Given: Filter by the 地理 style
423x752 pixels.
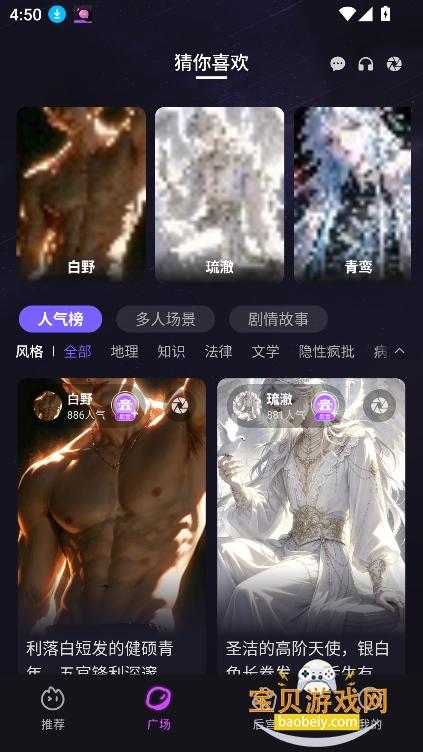Looking at the screenshot, I should pyautogui.click(x=124, y=352).
